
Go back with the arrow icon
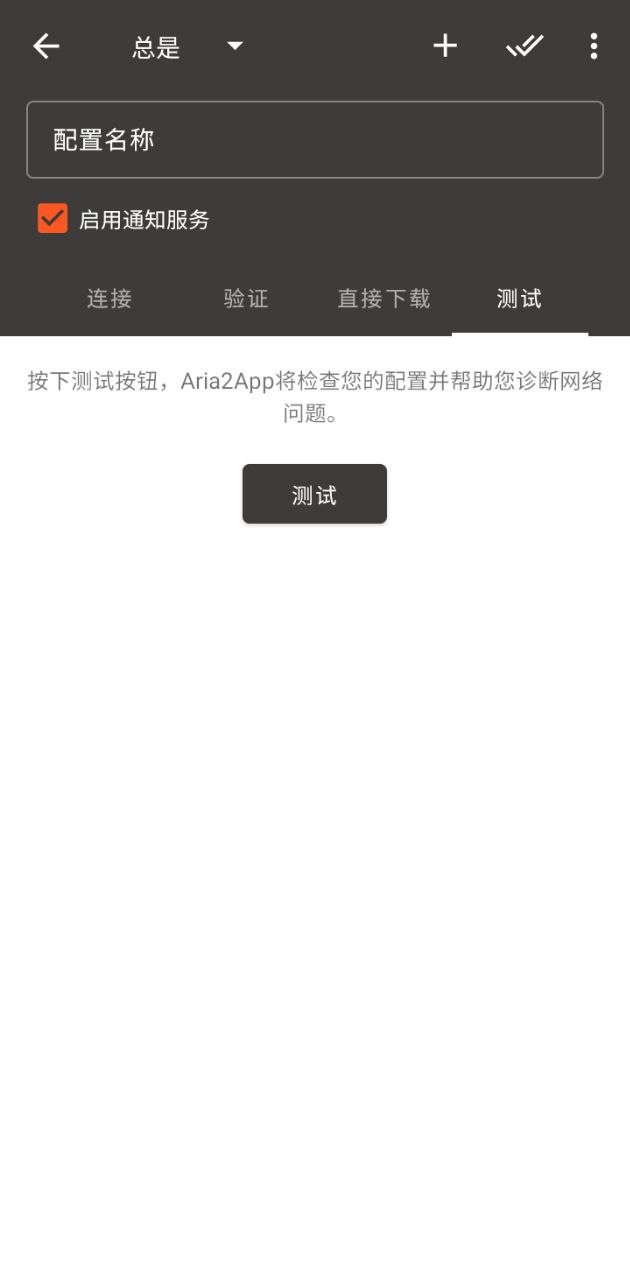(x=46, y=46)
